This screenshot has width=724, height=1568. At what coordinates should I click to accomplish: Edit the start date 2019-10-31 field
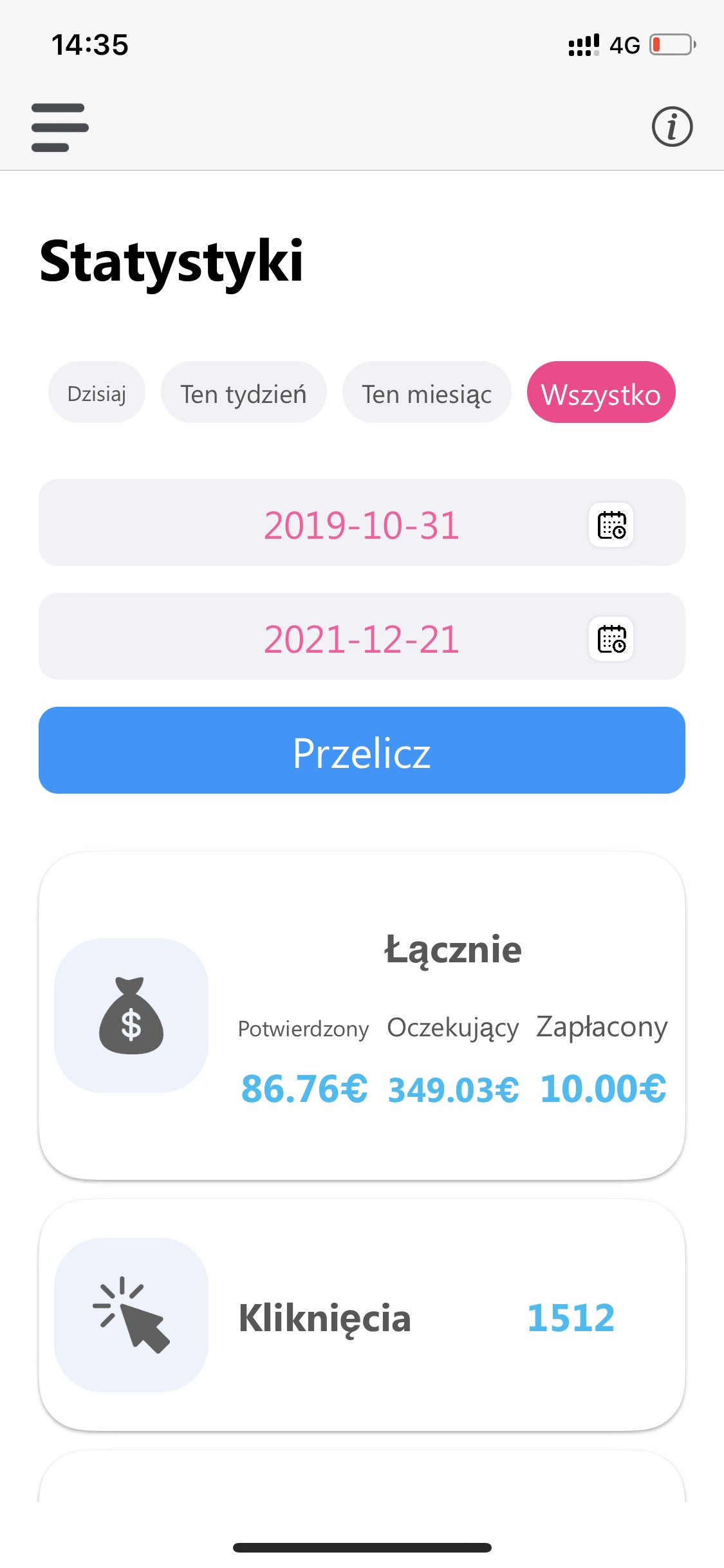(x=362, y=523)
